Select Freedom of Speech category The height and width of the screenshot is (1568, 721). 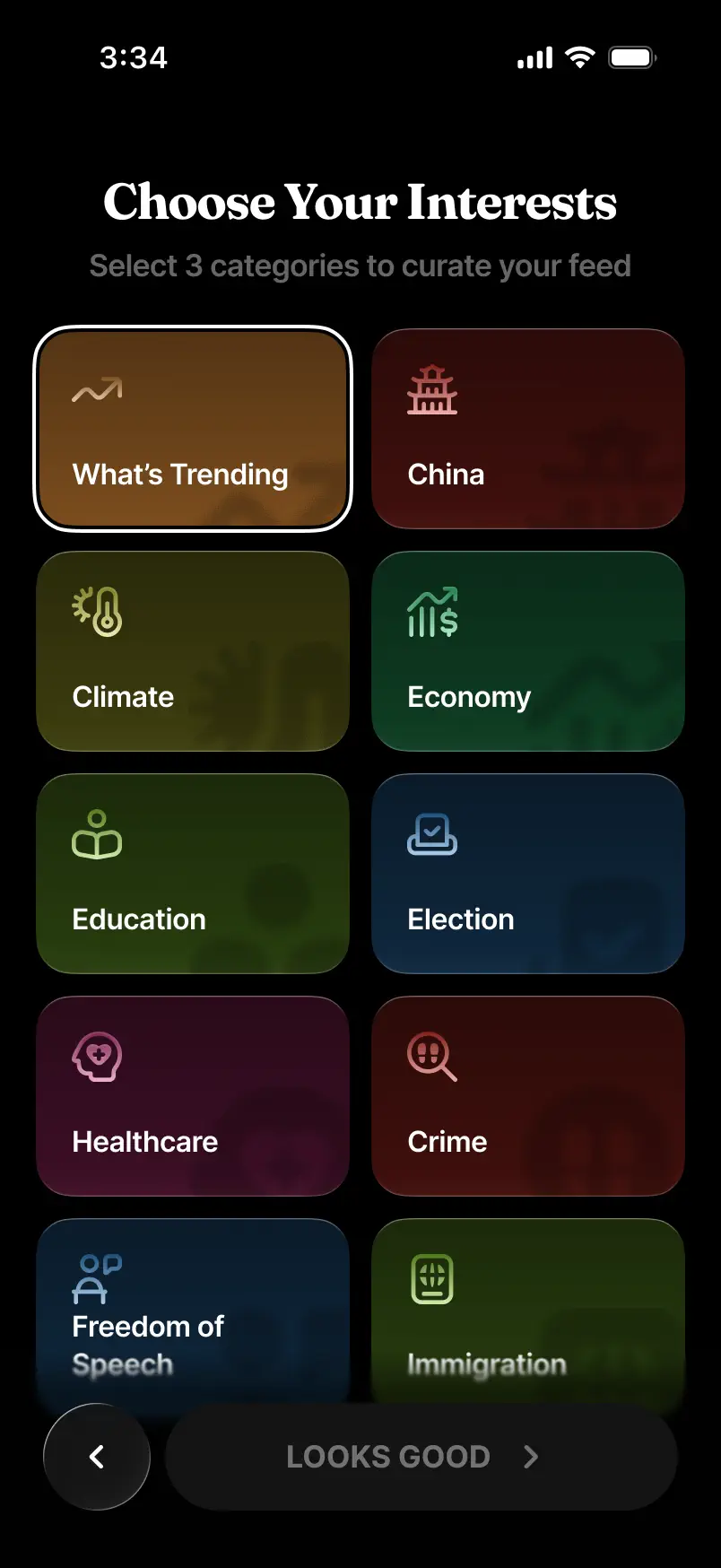coord(193,1310)
